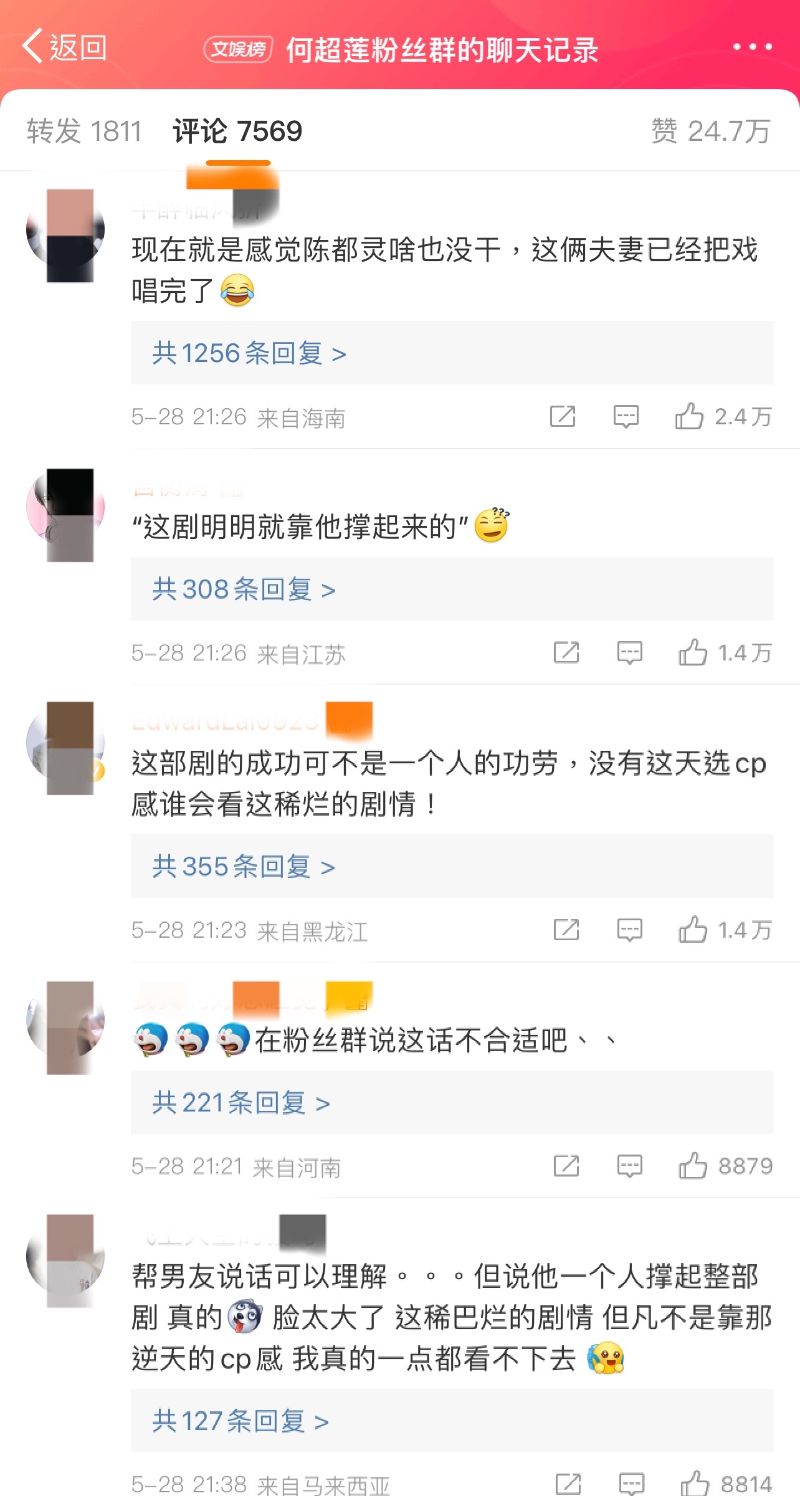The height and width of the screenshot is (1496, 800).
Task: Repost the comment from 海南
Action: 563,417
